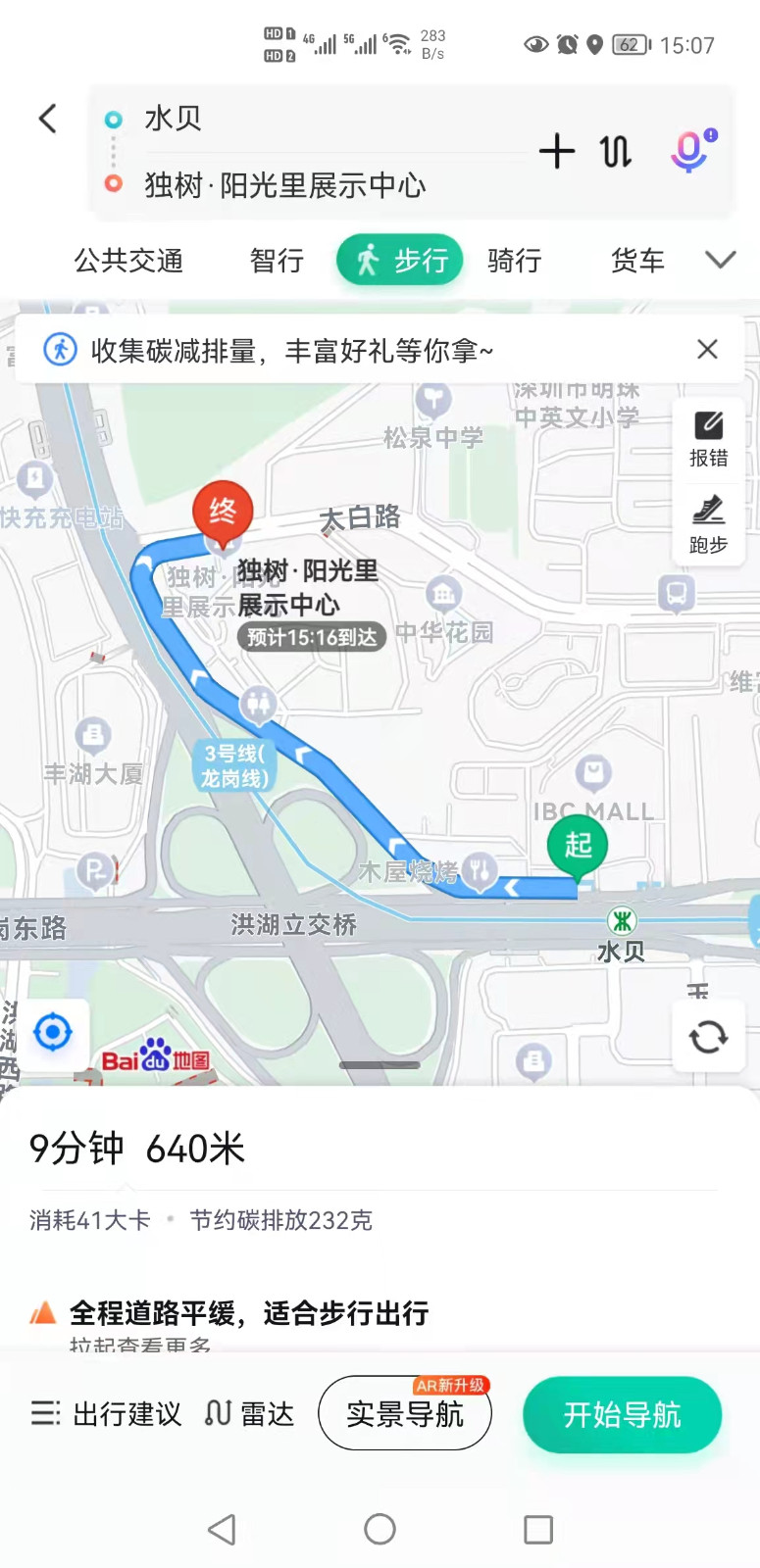Screen dimensions: 760x1568
Task: Dismiss the carbon reduction banner
Action: coord(707,350)
